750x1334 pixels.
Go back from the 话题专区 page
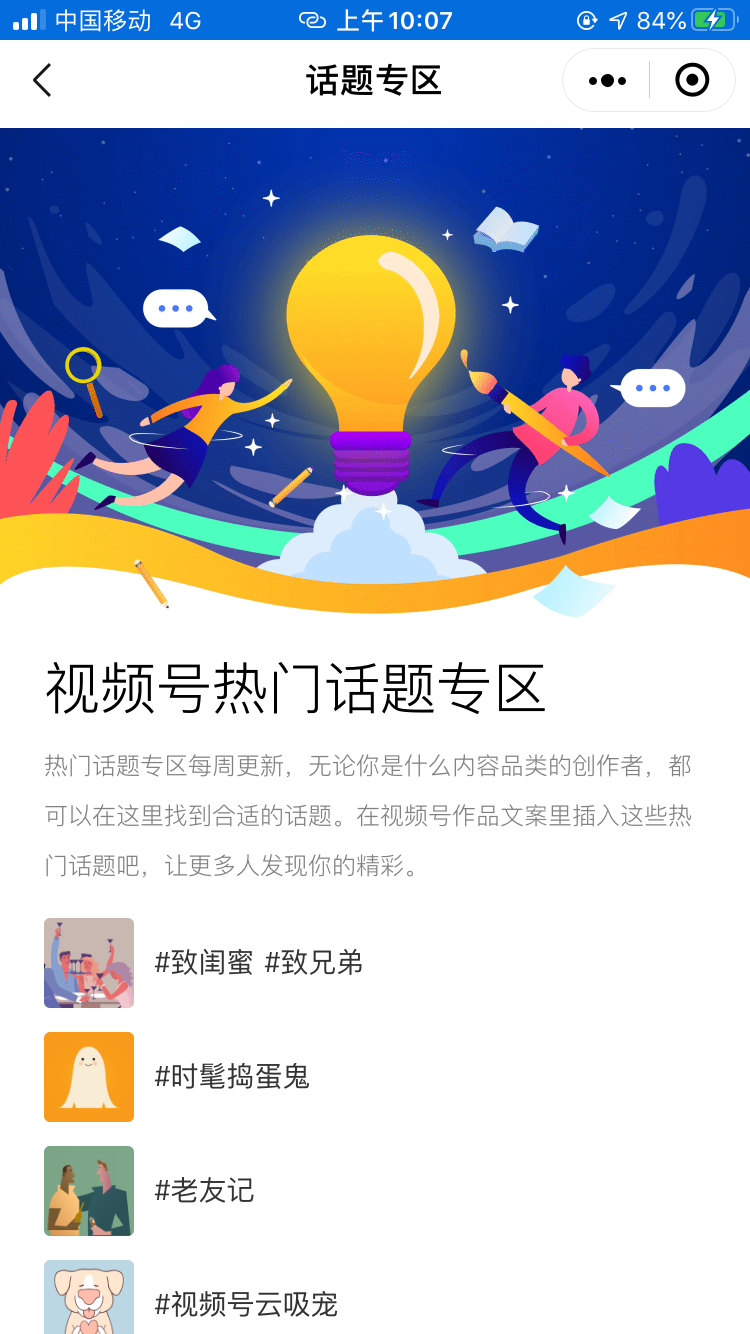42,80
